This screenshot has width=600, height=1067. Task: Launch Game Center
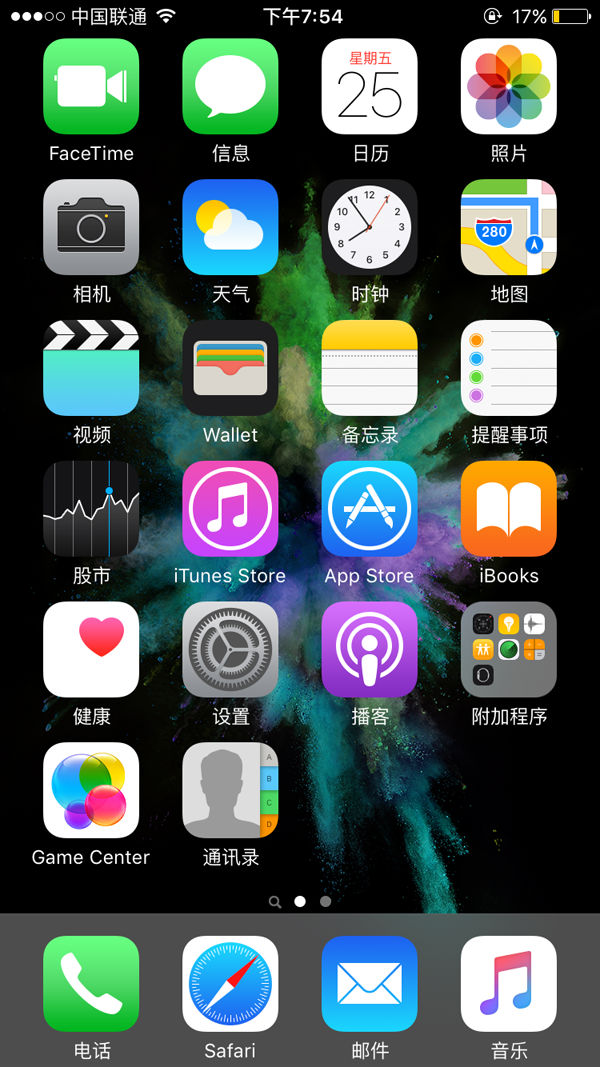(x=91, y=791)
